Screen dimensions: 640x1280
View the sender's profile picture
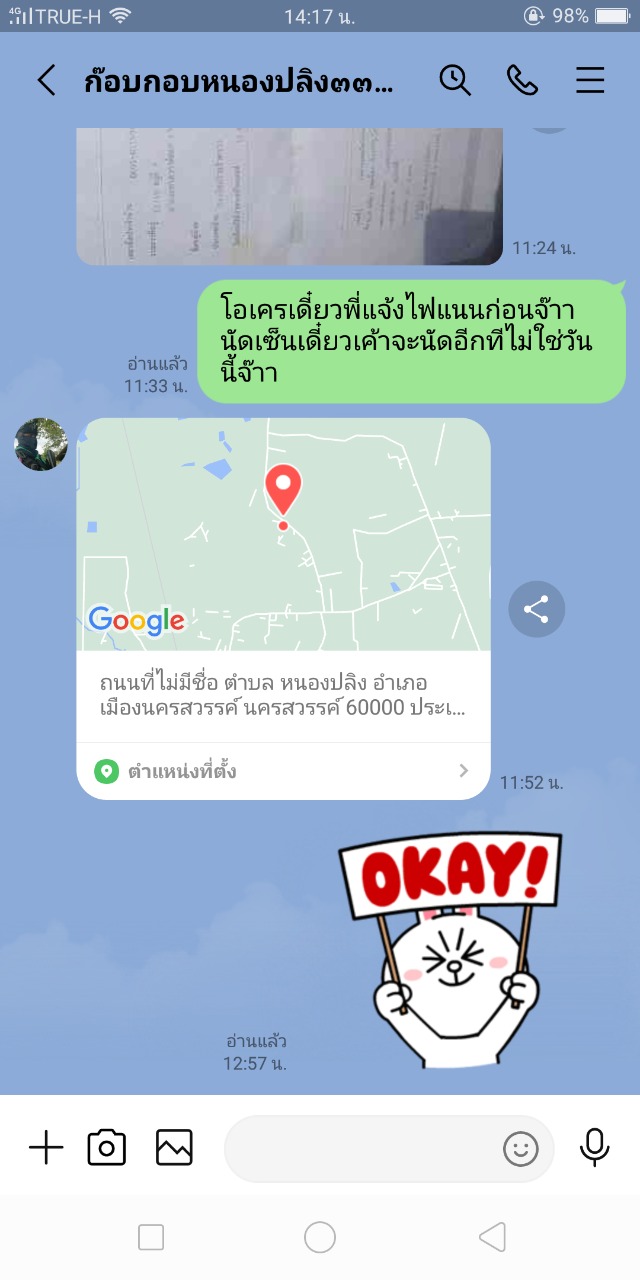click(x=41, y=445)
